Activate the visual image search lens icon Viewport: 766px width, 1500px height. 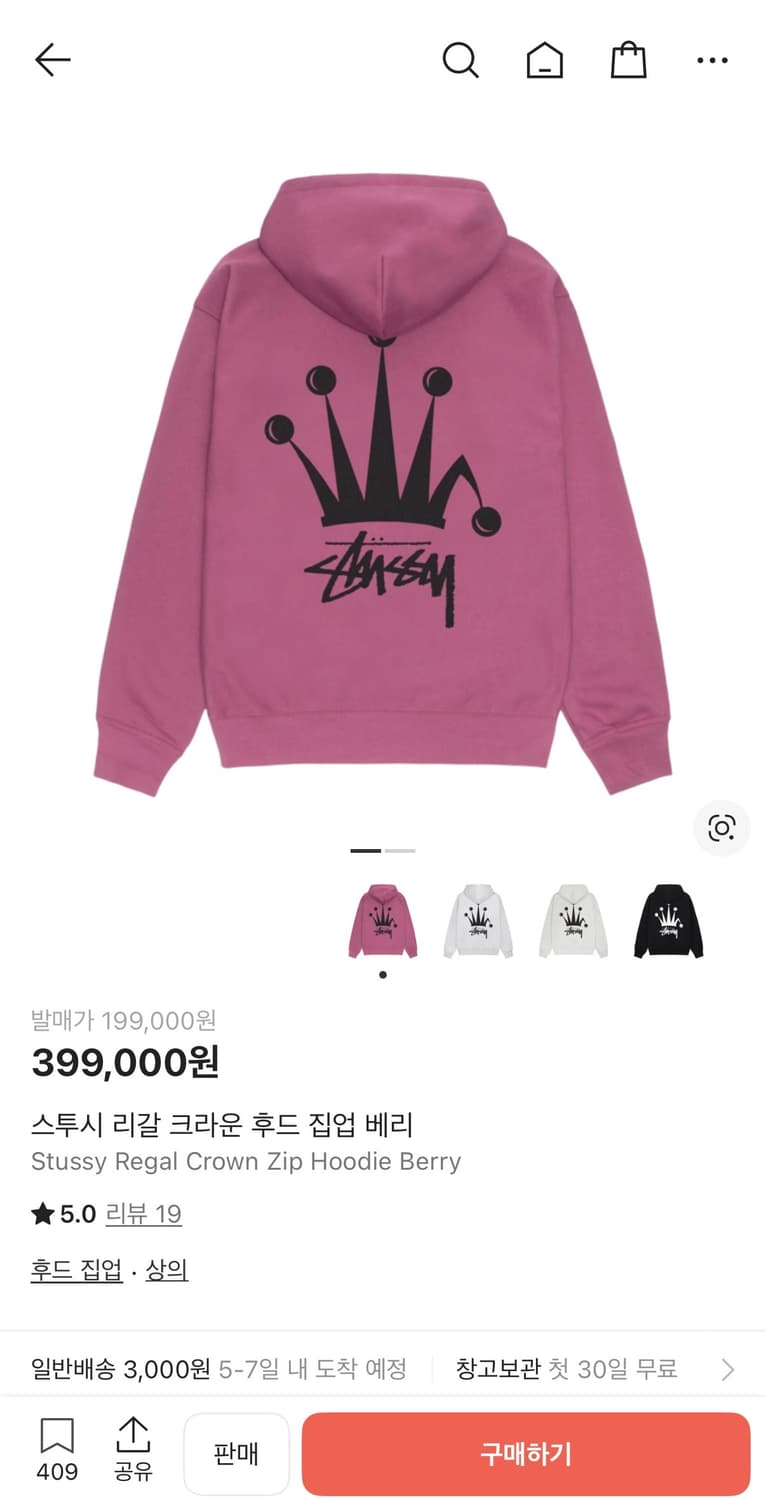(x=721, y=829)
